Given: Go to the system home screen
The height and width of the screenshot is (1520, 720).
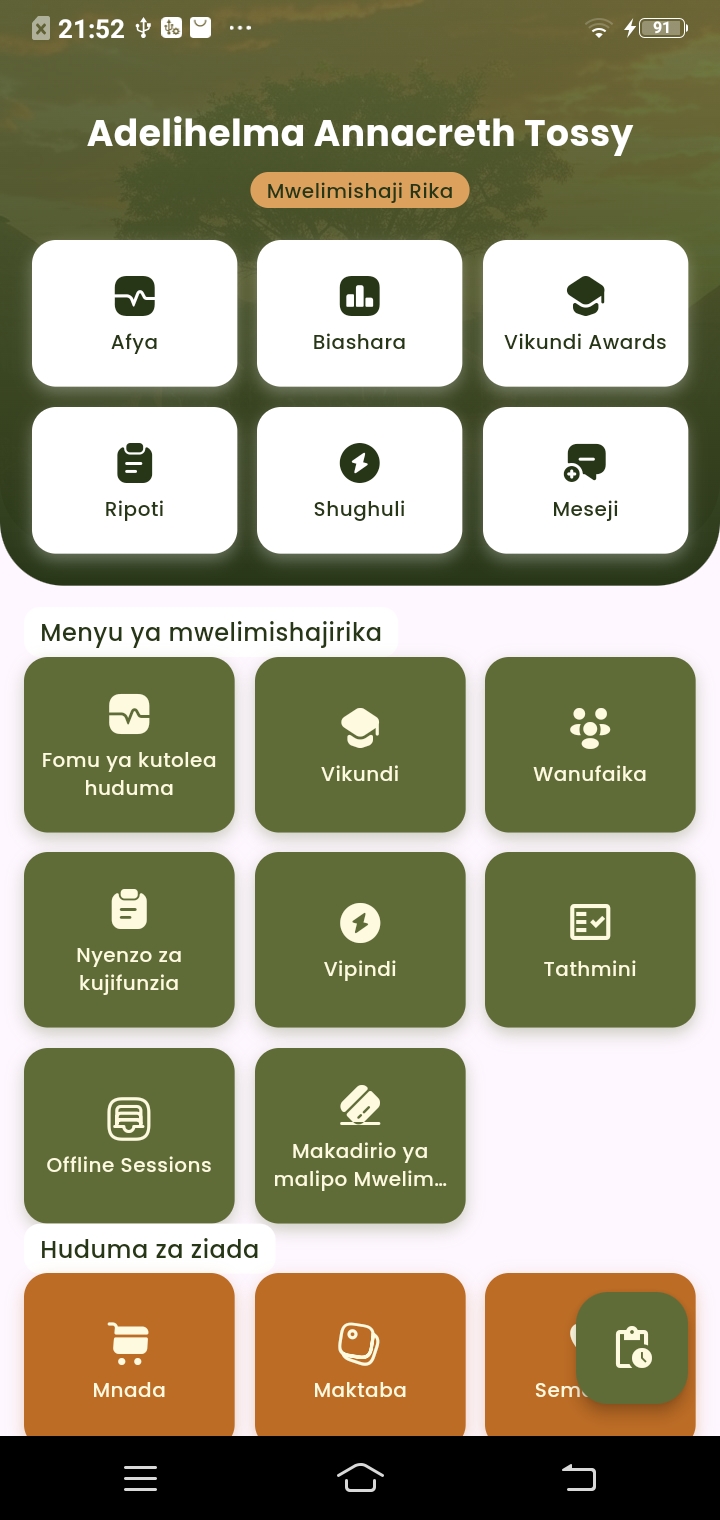Looking at the screenshot, I should (x=360, y=1477).
